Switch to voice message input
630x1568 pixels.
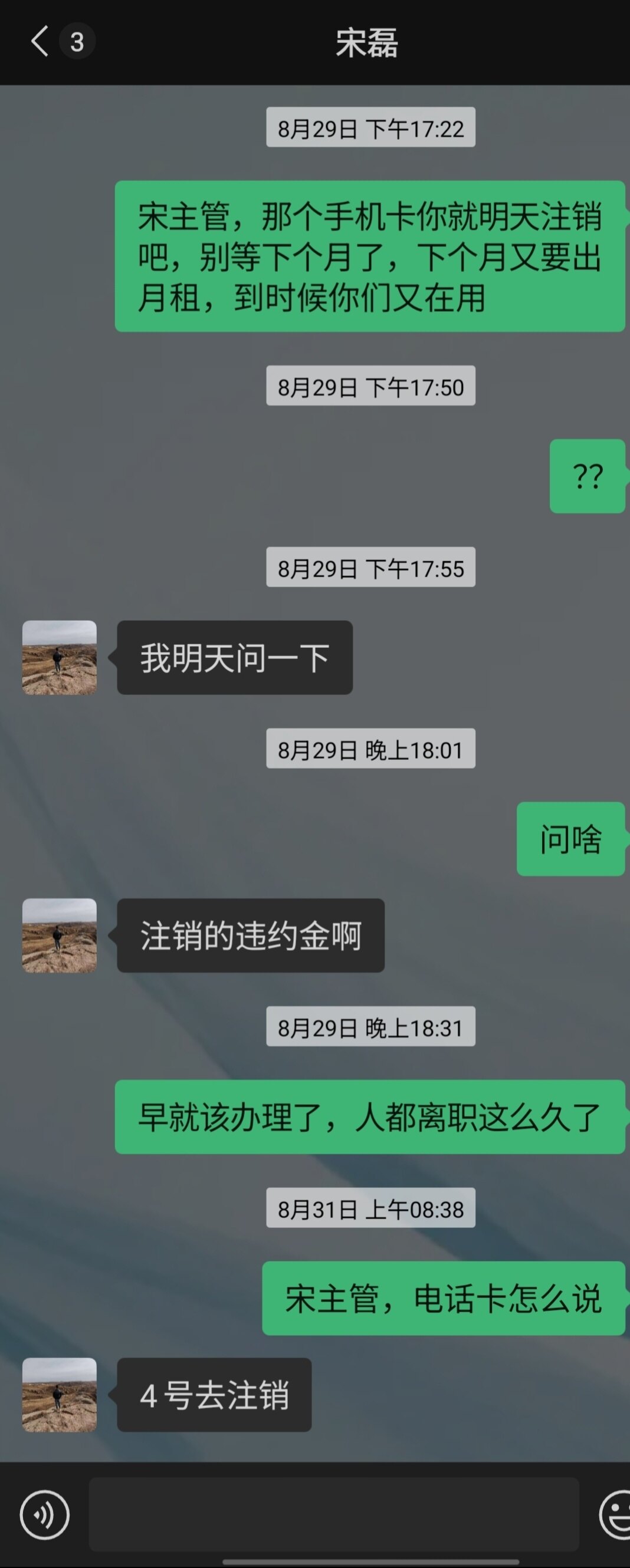tap(44, 1515)
